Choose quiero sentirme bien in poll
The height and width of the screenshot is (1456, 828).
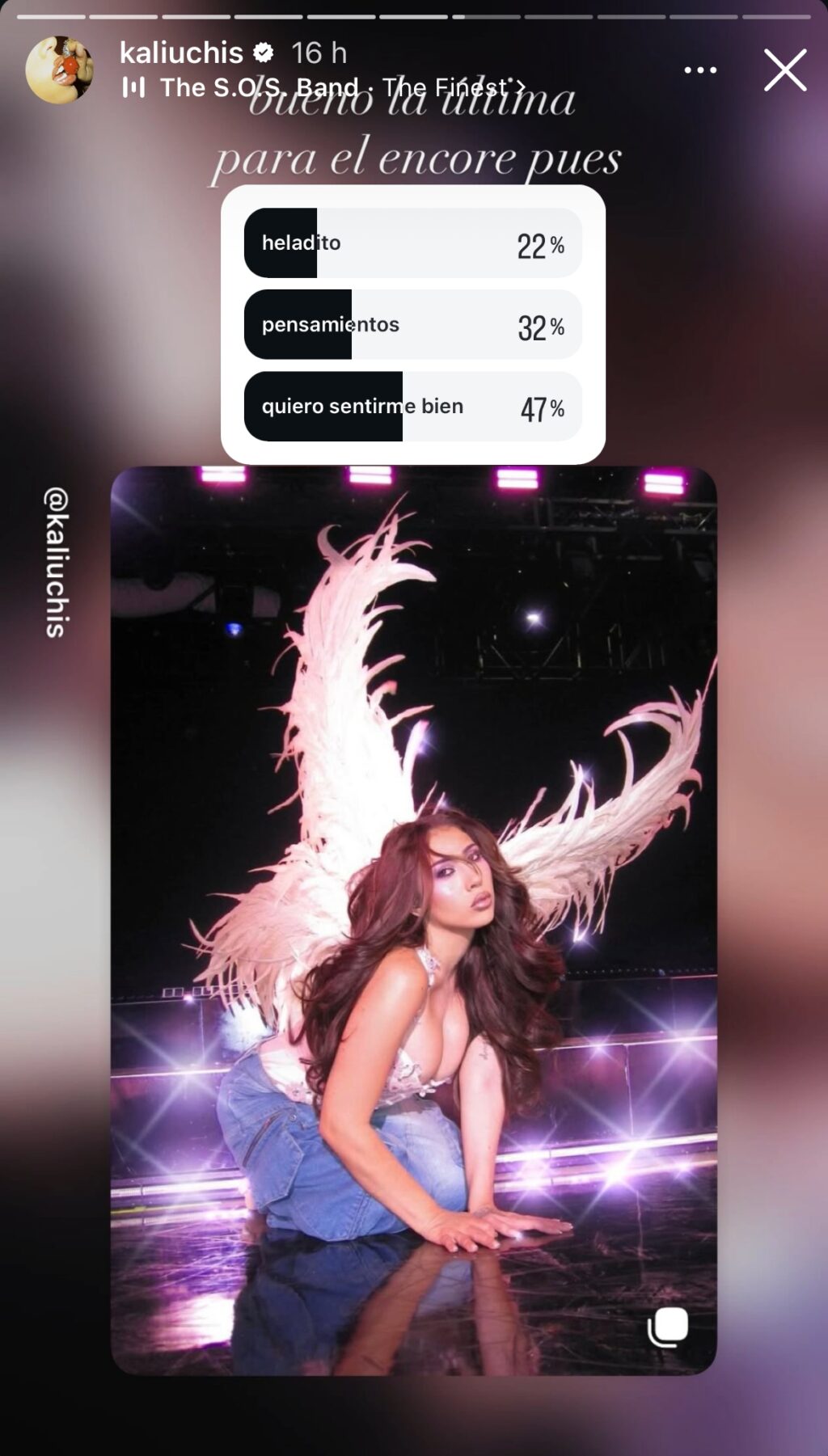(412, 407)
